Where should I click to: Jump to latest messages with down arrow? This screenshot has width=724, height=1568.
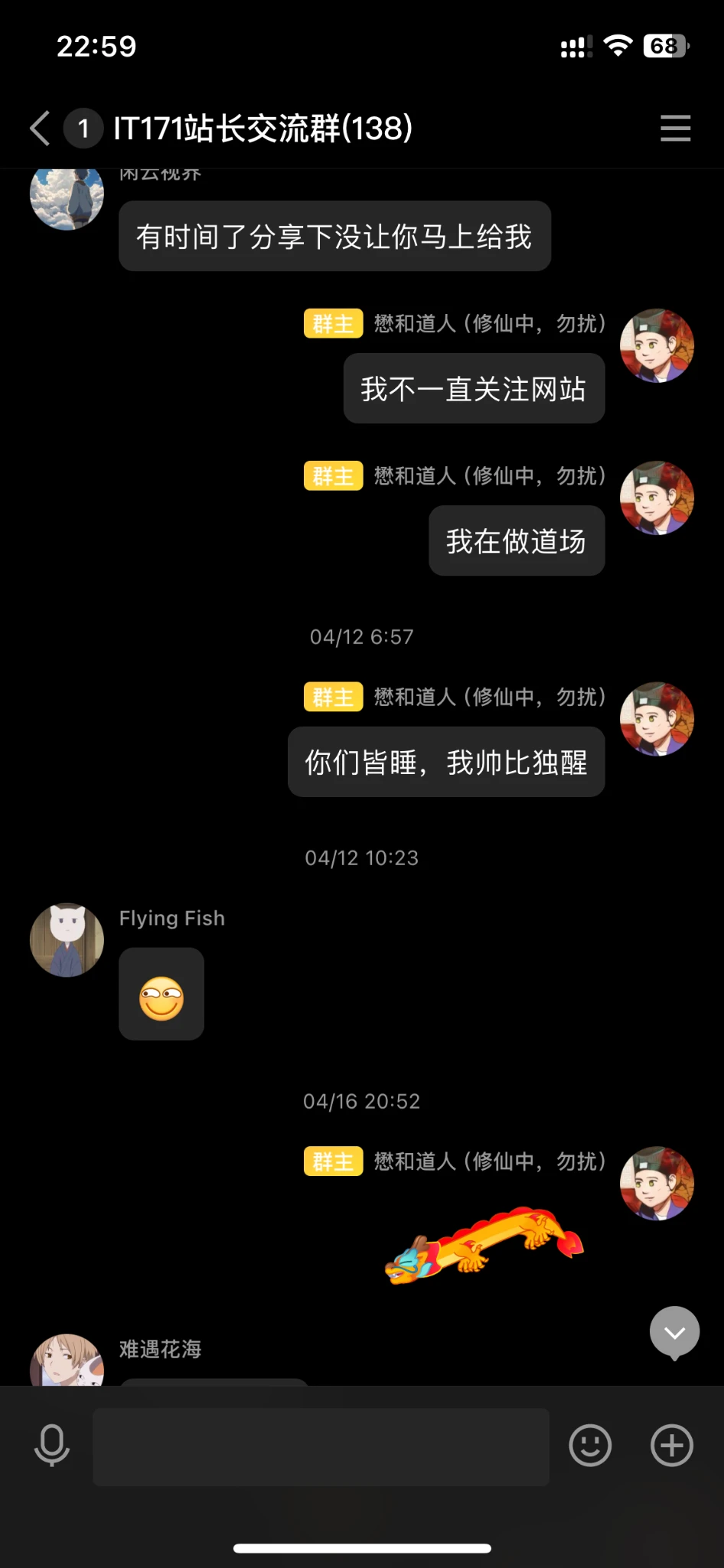[x=674, y=1333]
